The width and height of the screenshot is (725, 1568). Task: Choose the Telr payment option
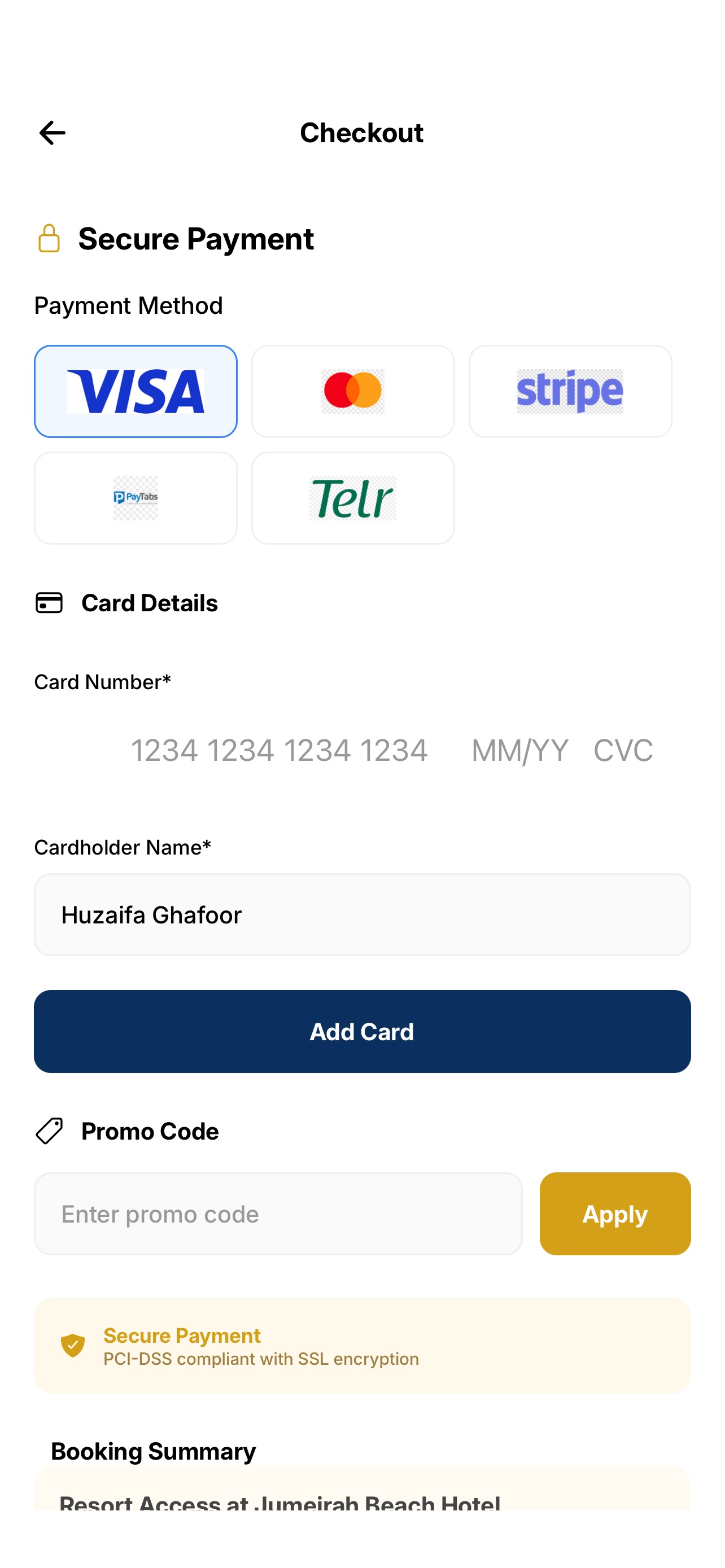click(353, 498)
